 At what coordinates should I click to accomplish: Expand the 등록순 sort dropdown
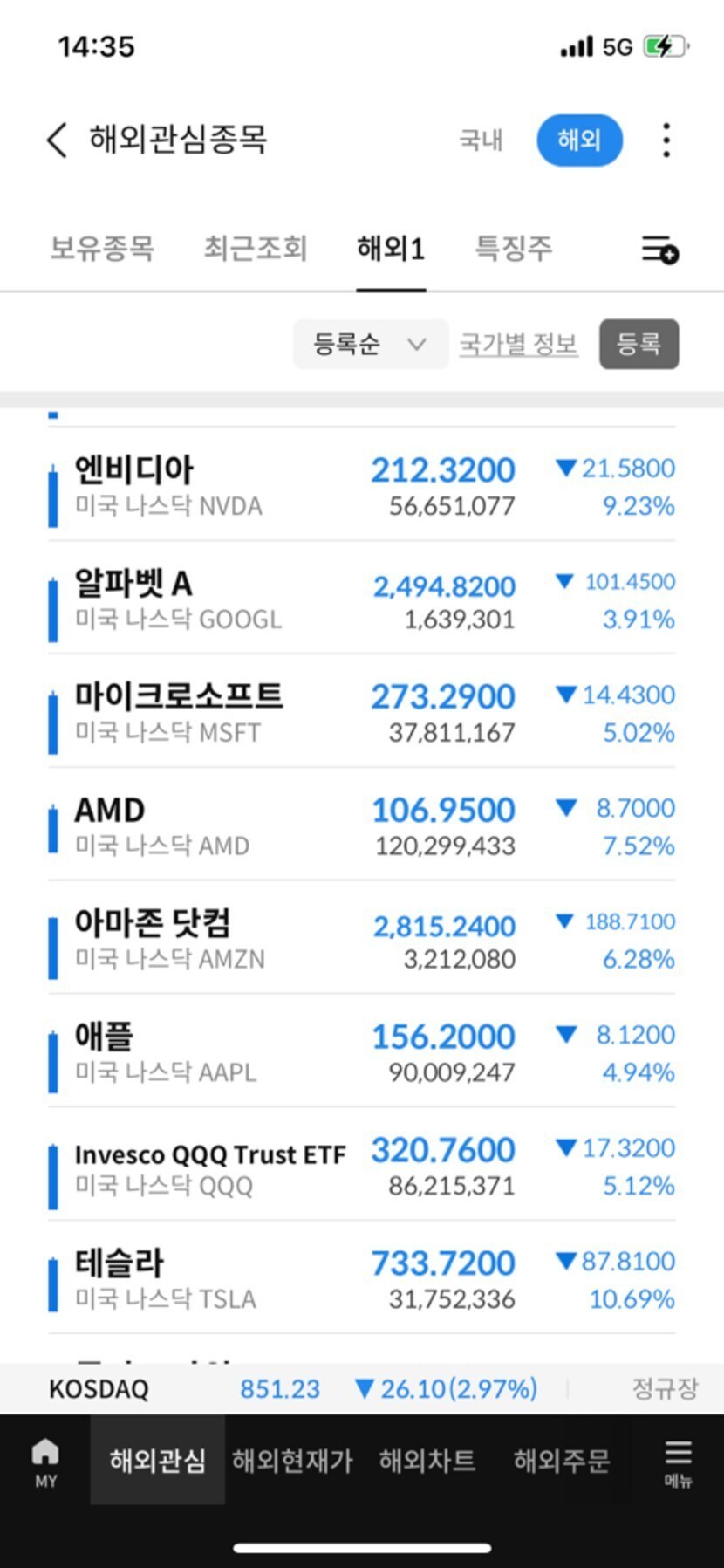coord(370,344)
